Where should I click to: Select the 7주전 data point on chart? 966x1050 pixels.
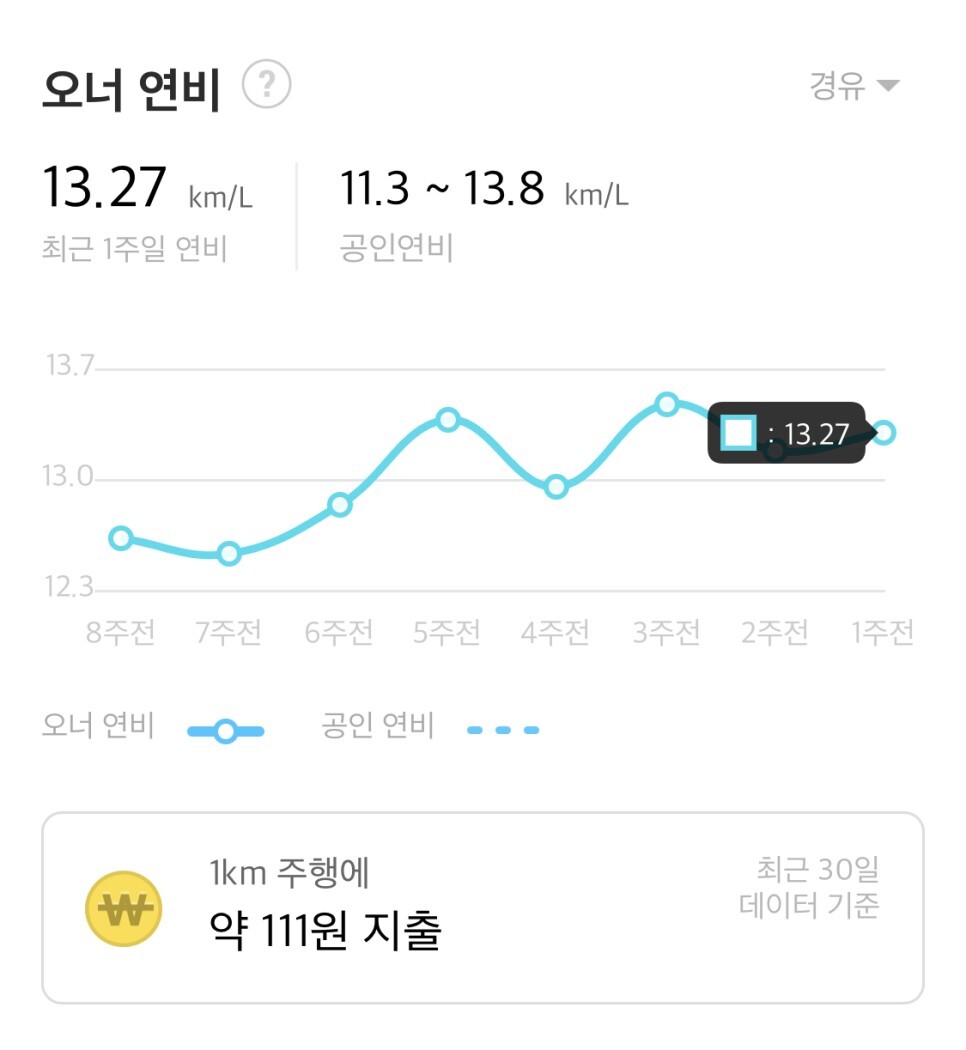[229, 554]
